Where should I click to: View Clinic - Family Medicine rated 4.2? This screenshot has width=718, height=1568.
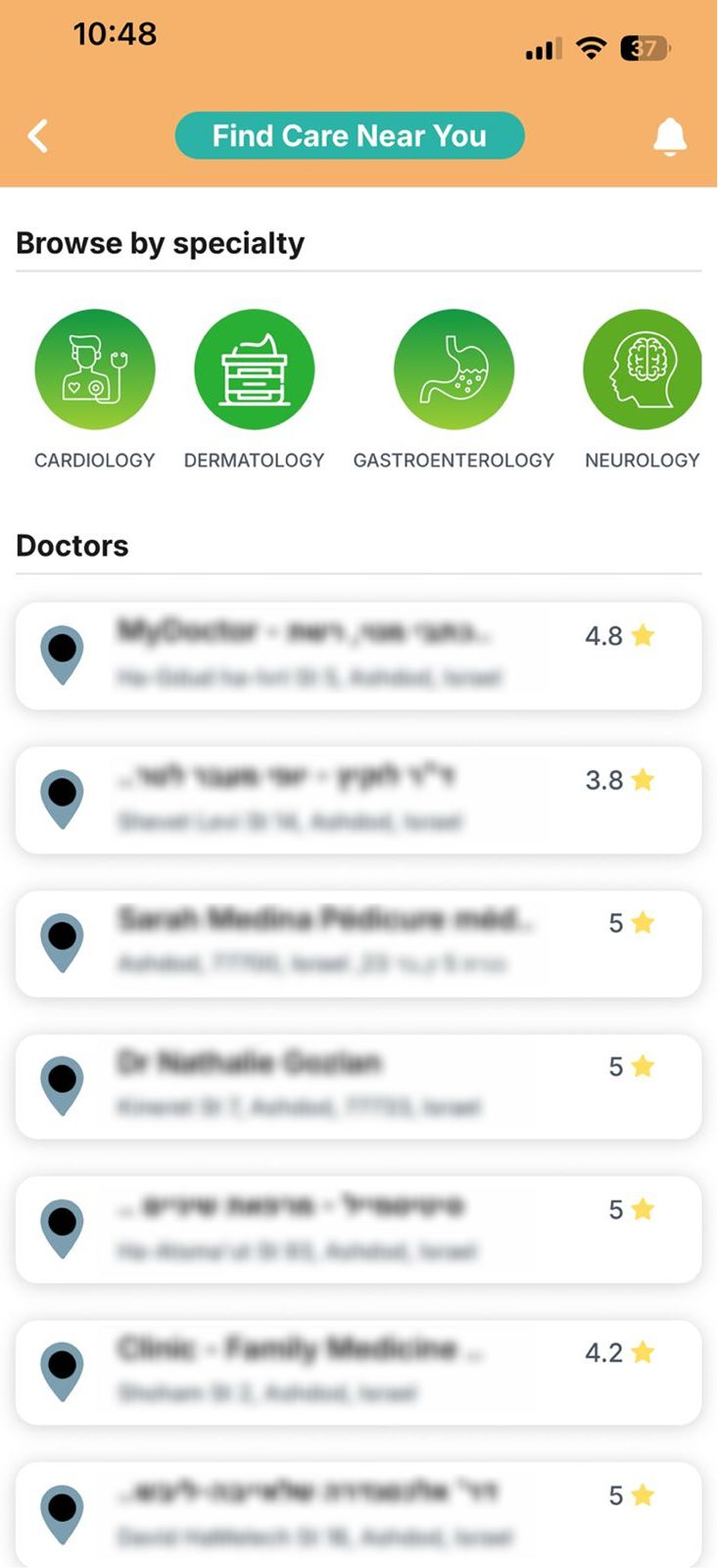click(x=359, y=1372)
